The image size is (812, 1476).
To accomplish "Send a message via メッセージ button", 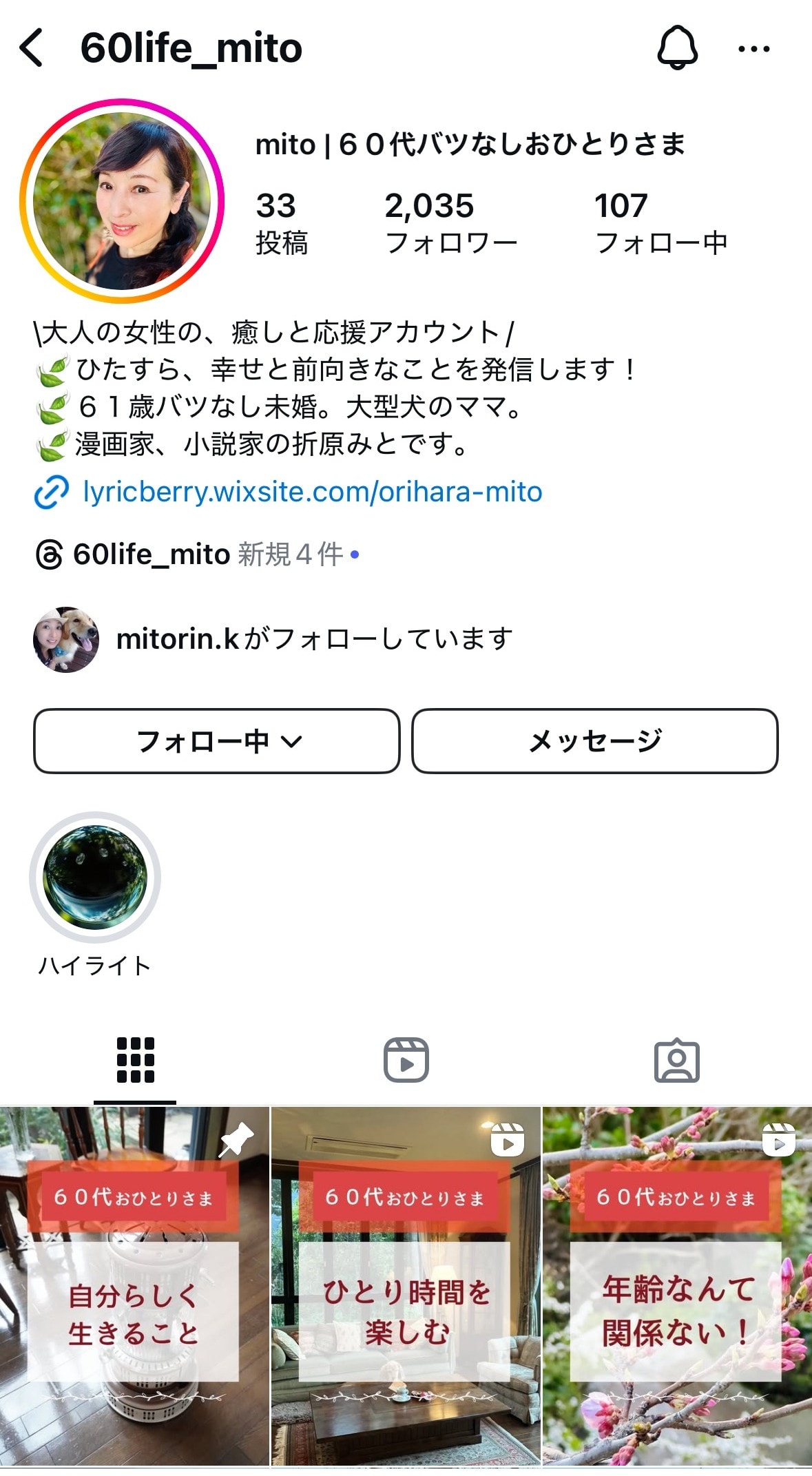I will pyautogui.click(x=595, y=741).
